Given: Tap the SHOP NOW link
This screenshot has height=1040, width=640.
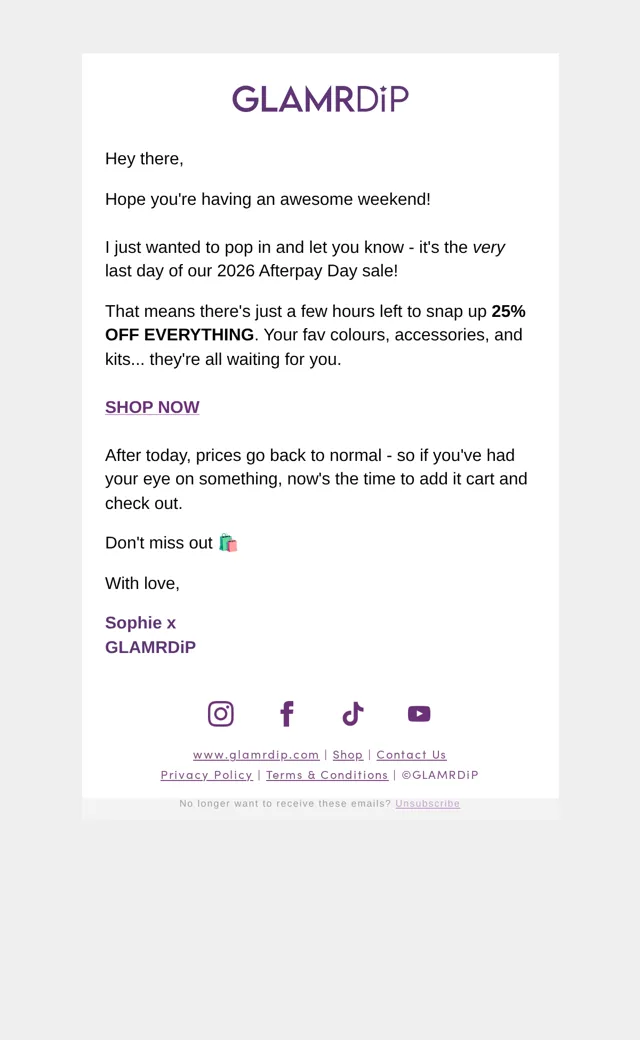Looking at the screenshot, I should [x=152, y=407].
